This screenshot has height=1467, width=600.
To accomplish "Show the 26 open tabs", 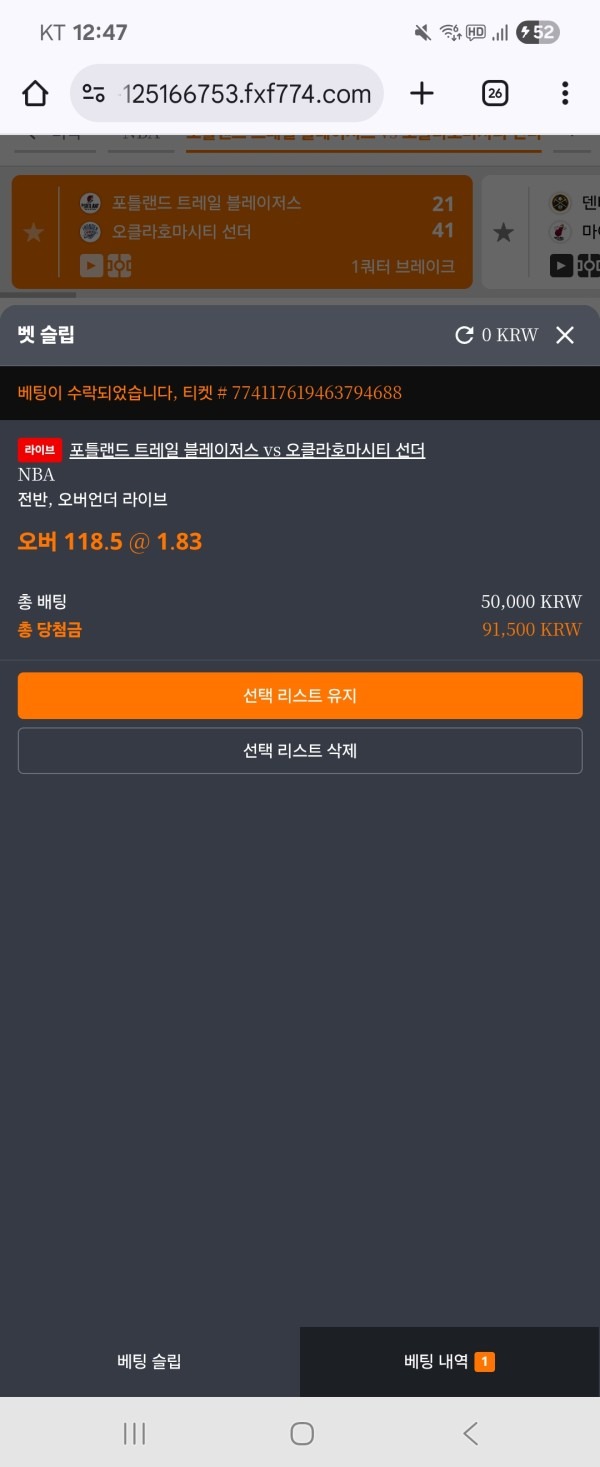I will tap(495, 94).
